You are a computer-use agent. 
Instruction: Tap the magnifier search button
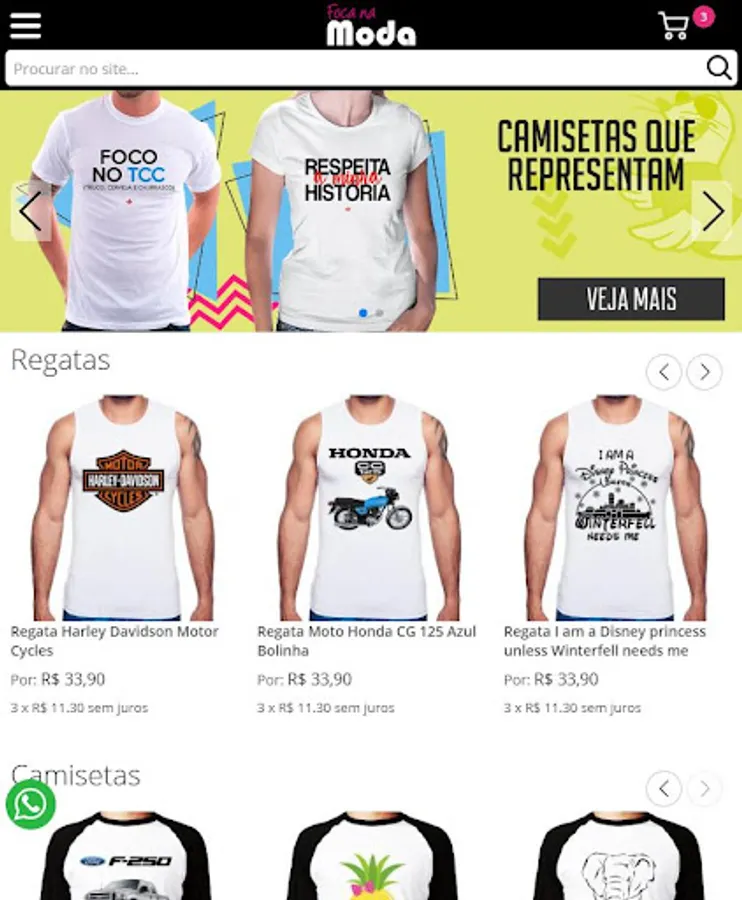(x=718, y=68)
